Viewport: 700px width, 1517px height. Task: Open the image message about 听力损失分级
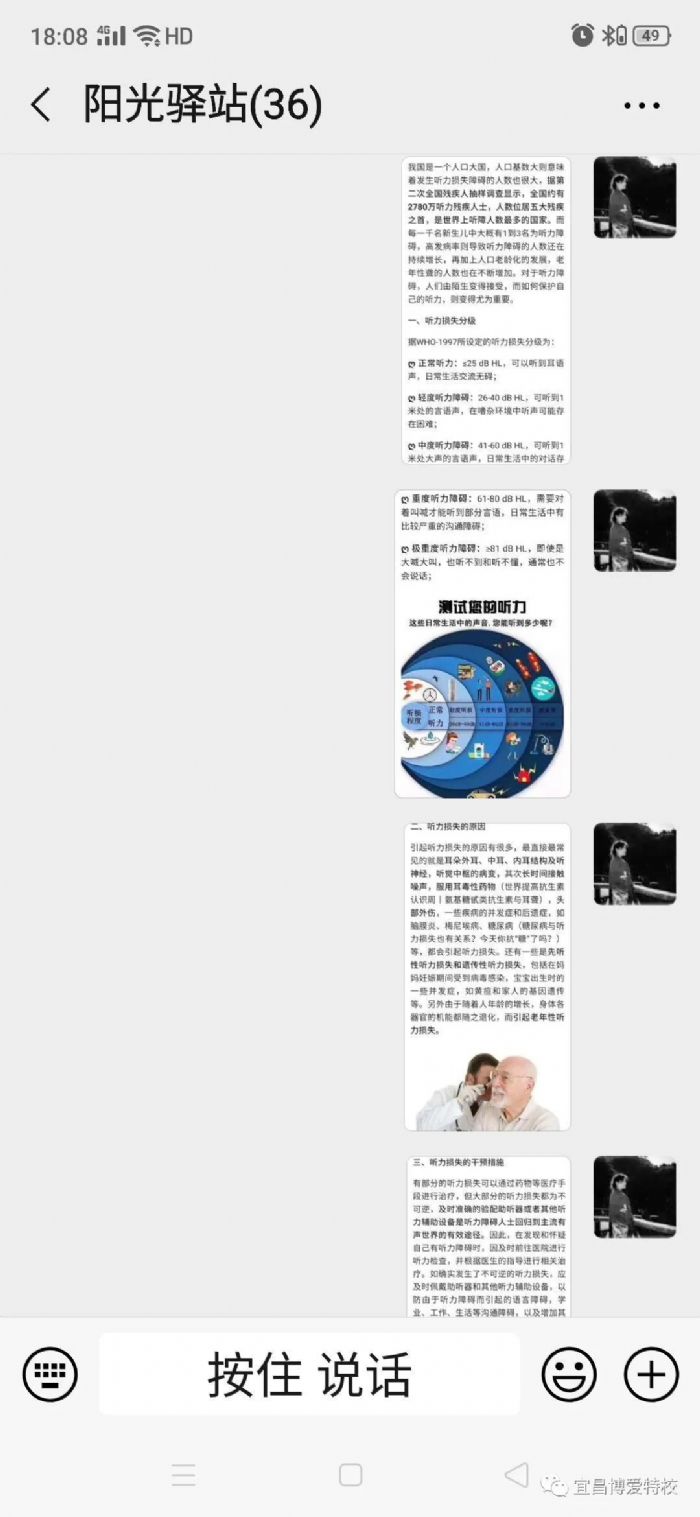pyautogui.click(x=486, y=310)
